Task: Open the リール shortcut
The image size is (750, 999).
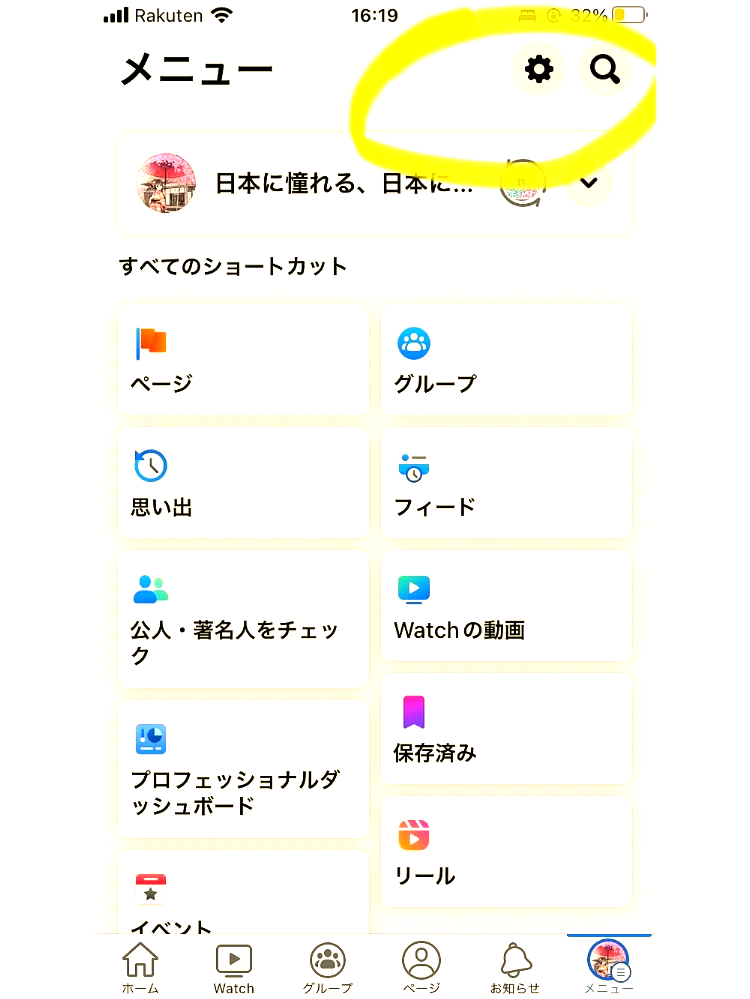Action: point(506,852)
